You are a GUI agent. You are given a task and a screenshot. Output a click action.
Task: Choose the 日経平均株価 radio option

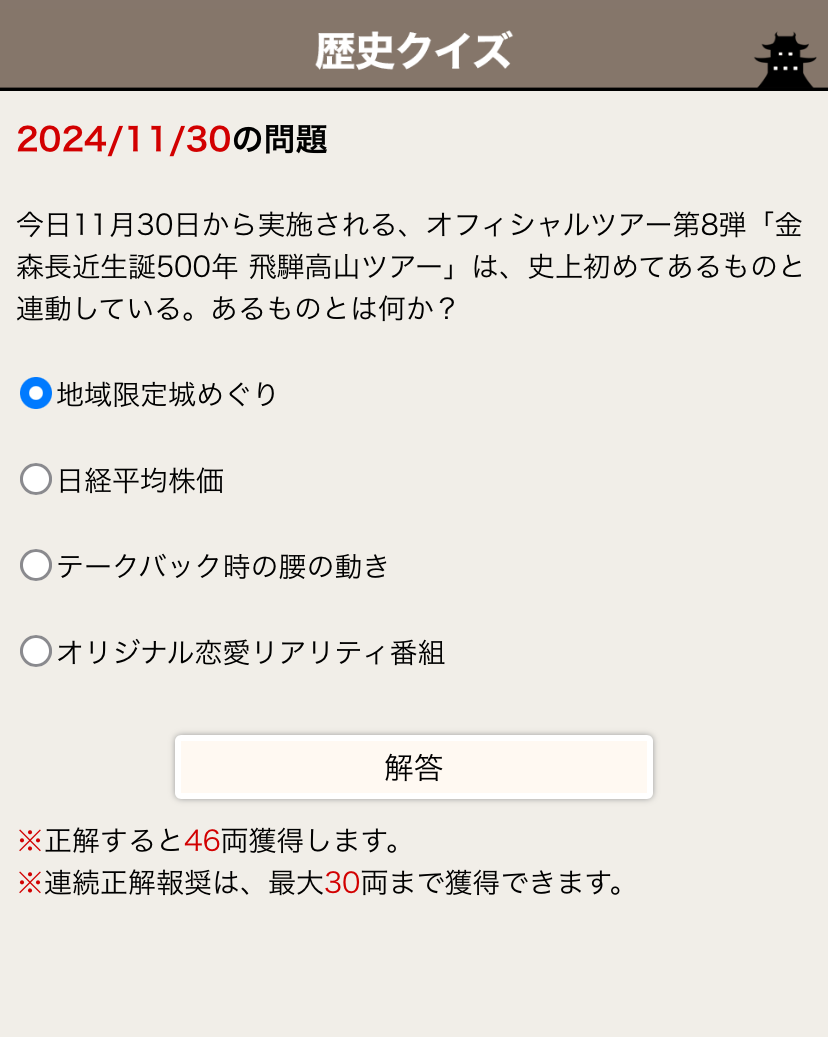pyautogui.click(x=36, y=480)
